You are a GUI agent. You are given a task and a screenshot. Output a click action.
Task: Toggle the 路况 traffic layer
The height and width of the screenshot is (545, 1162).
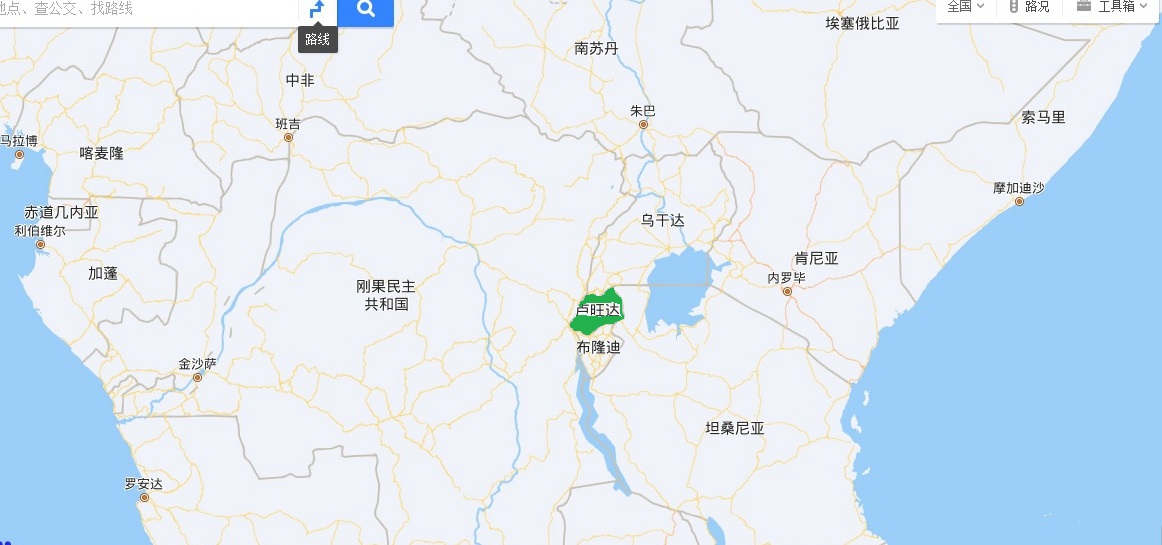(1029, 6)
